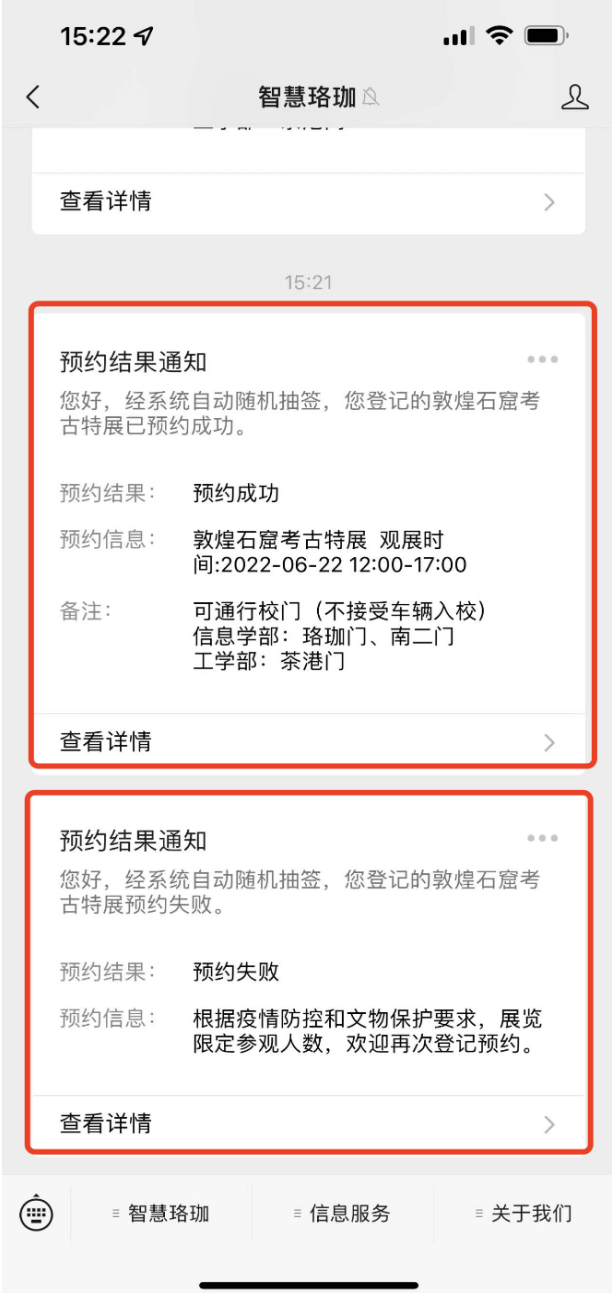View 查看详情 of the 预约失败 notification
This screenshot has width=612, height=1293.
pyautogui.click(x=306, y=1123)
